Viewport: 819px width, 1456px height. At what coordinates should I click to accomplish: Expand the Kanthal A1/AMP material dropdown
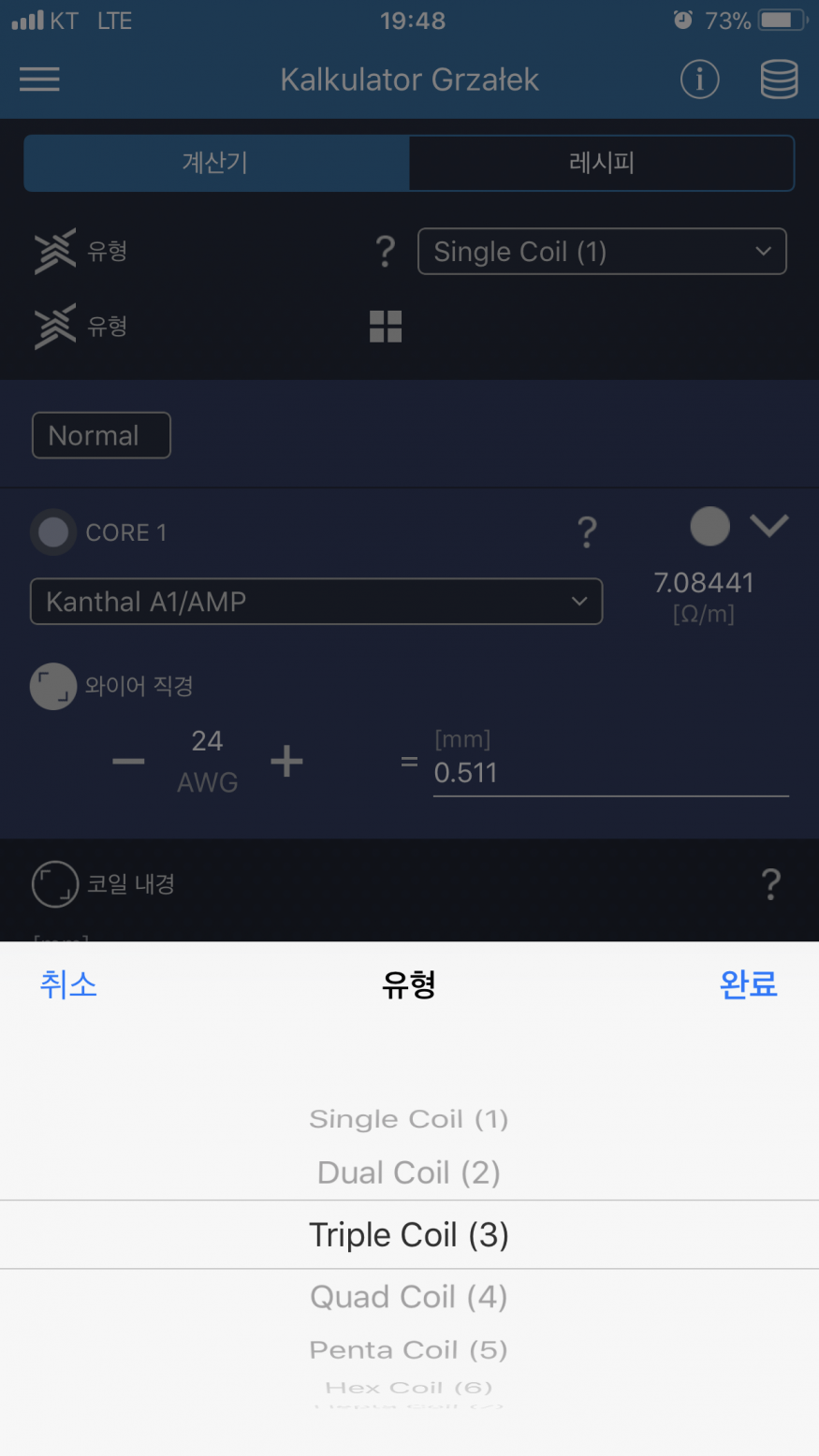click(316, 602)
